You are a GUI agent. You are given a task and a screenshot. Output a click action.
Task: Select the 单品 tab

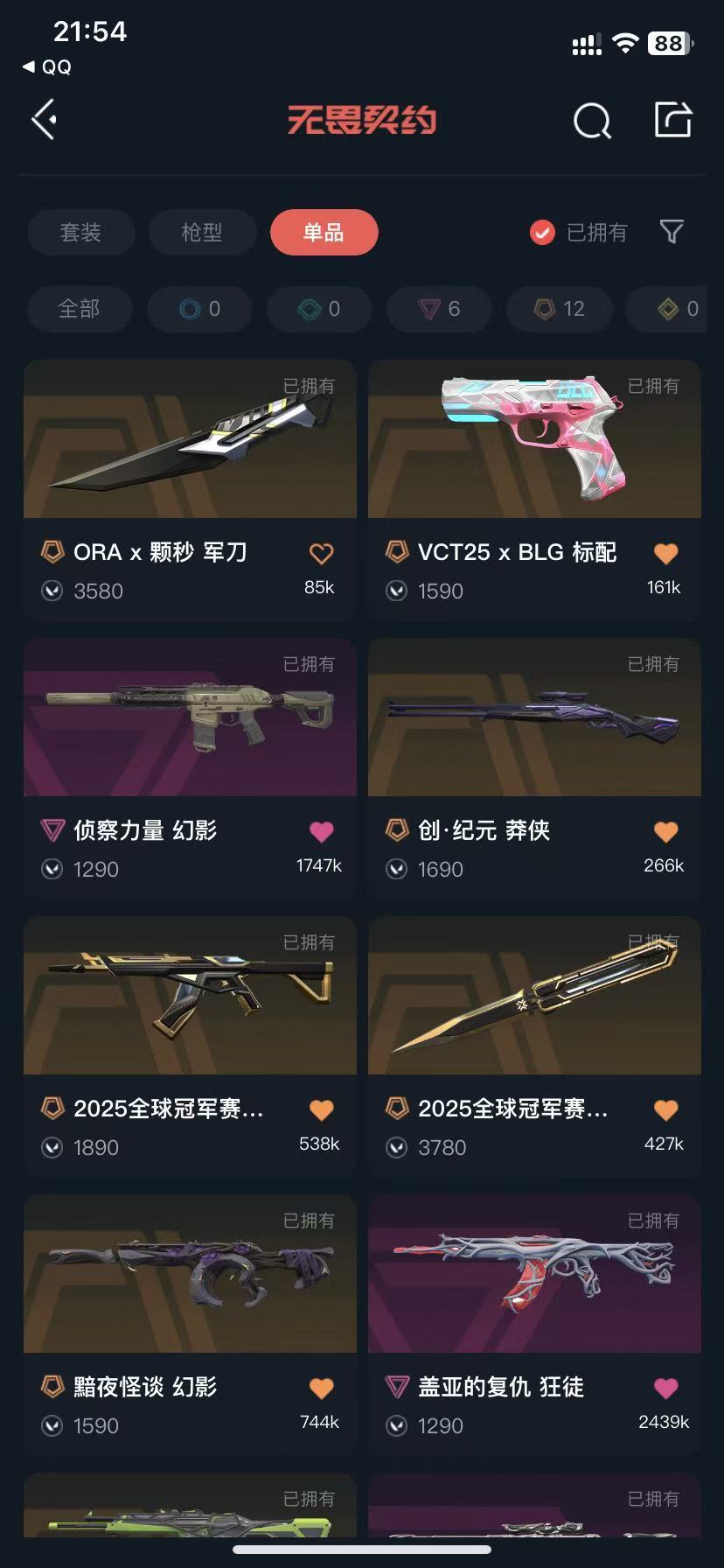point(324,232)
